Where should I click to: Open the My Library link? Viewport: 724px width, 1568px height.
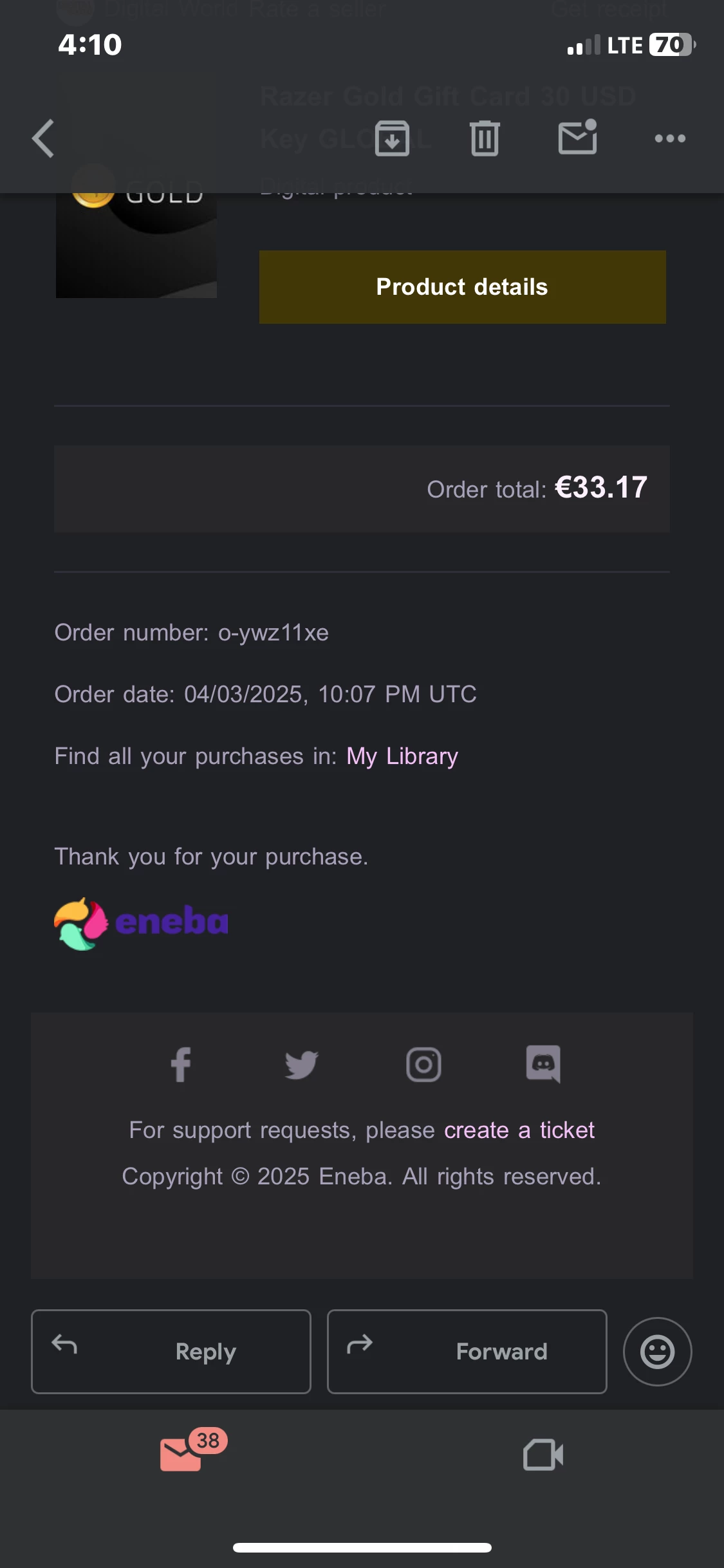pyautogui.click(x=402, y=756)
